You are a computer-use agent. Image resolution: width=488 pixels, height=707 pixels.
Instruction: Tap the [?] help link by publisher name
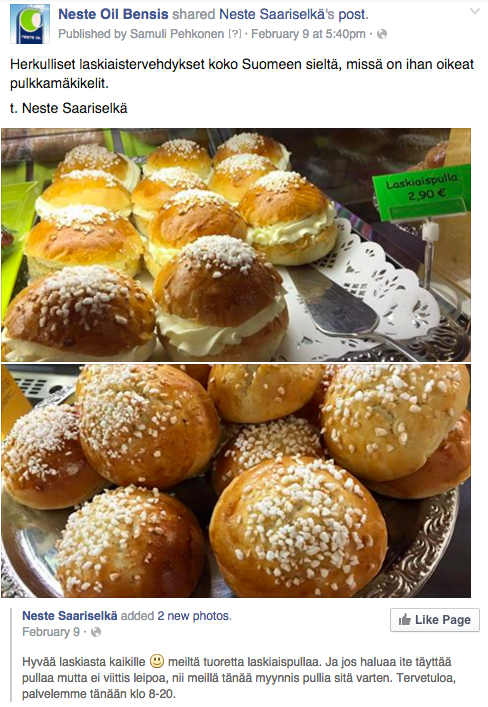[x=235, y=34]
